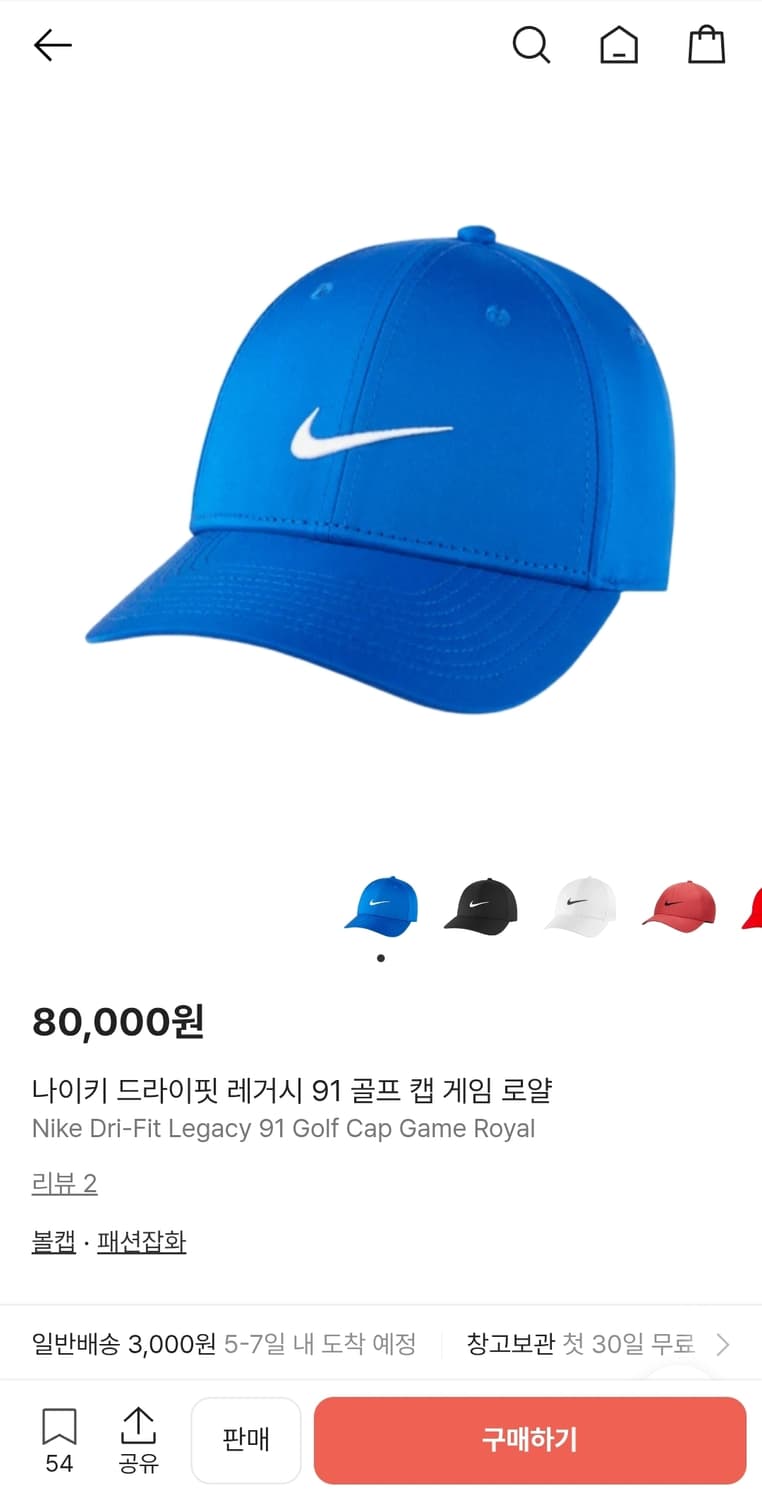Select the white cap variant
Viewport: 762px width, 1500px height.
point(581,905)
